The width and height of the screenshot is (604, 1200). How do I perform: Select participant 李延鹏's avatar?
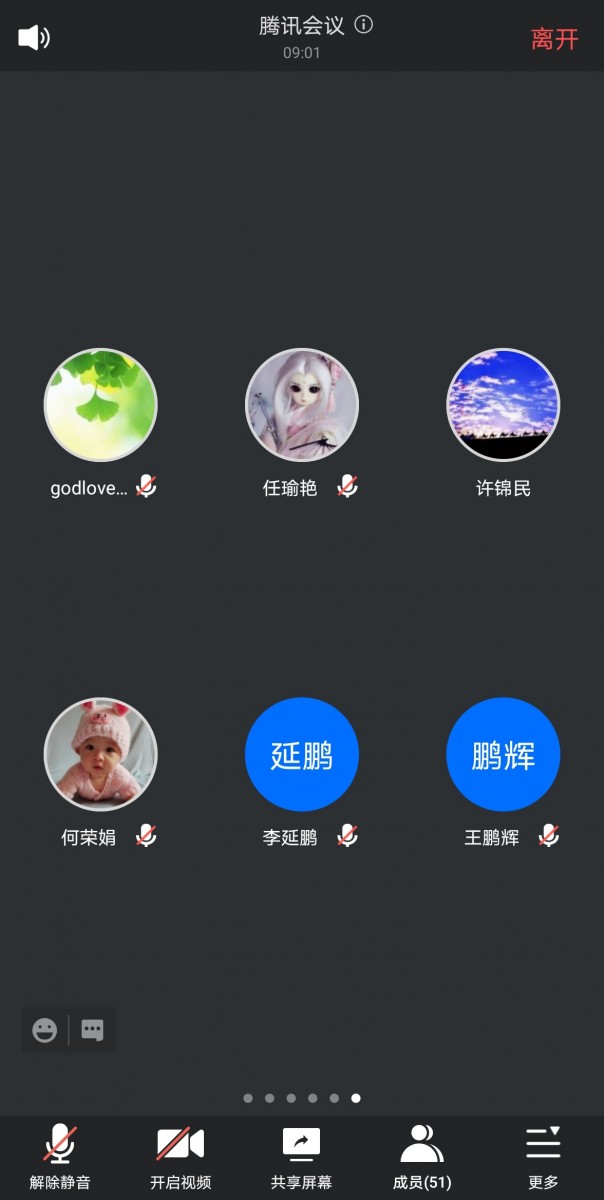302,754
